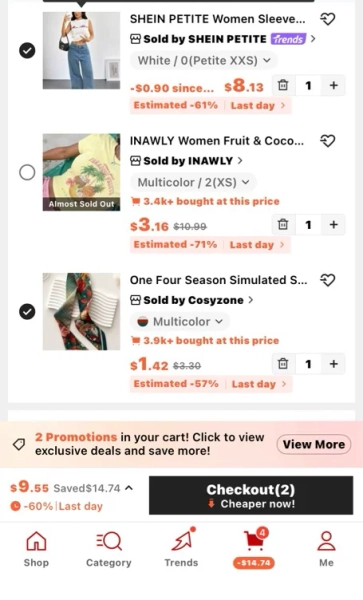The image size is (363, 600).
Task: Switch to the Category tab
Action: (109, 549)
